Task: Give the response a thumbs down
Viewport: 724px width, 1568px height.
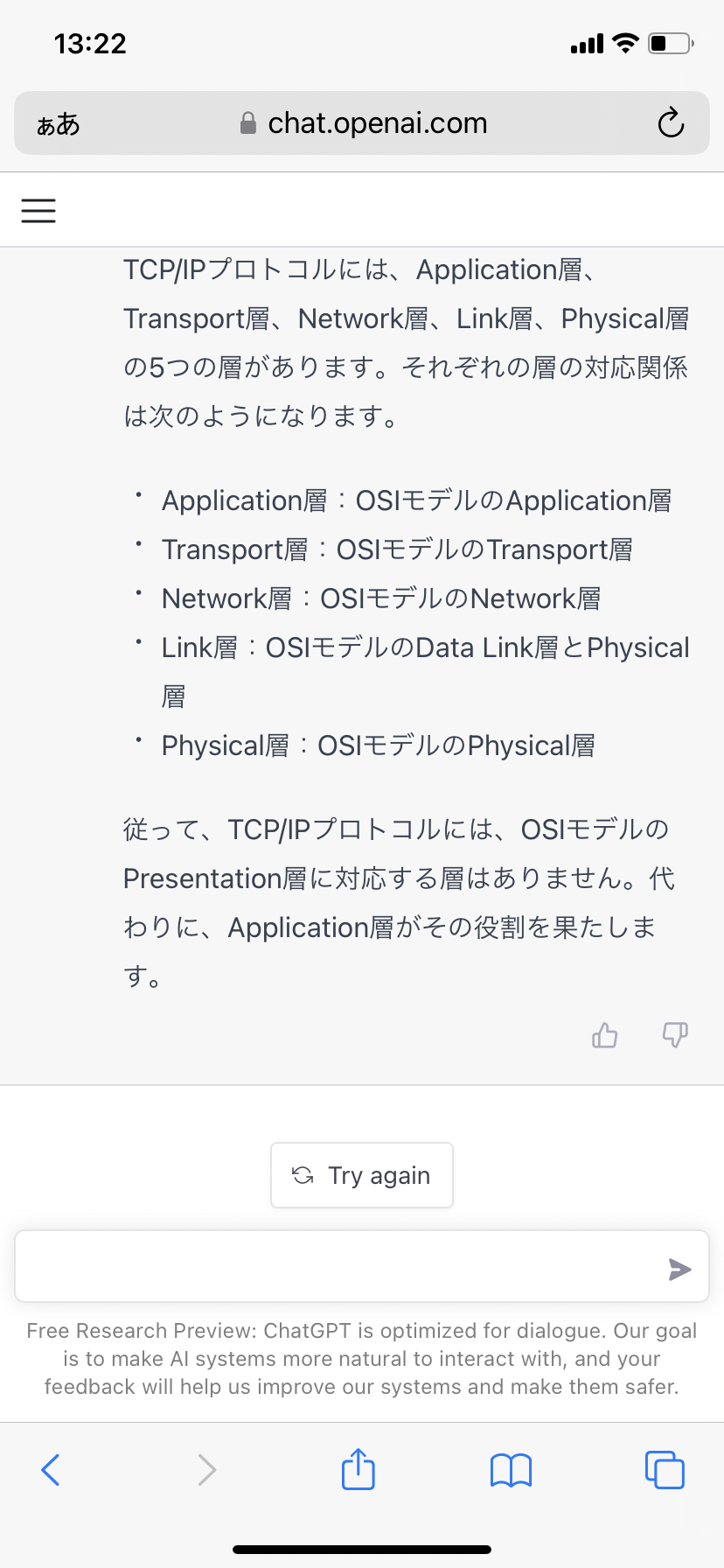Action: [x=675, y=1035]
